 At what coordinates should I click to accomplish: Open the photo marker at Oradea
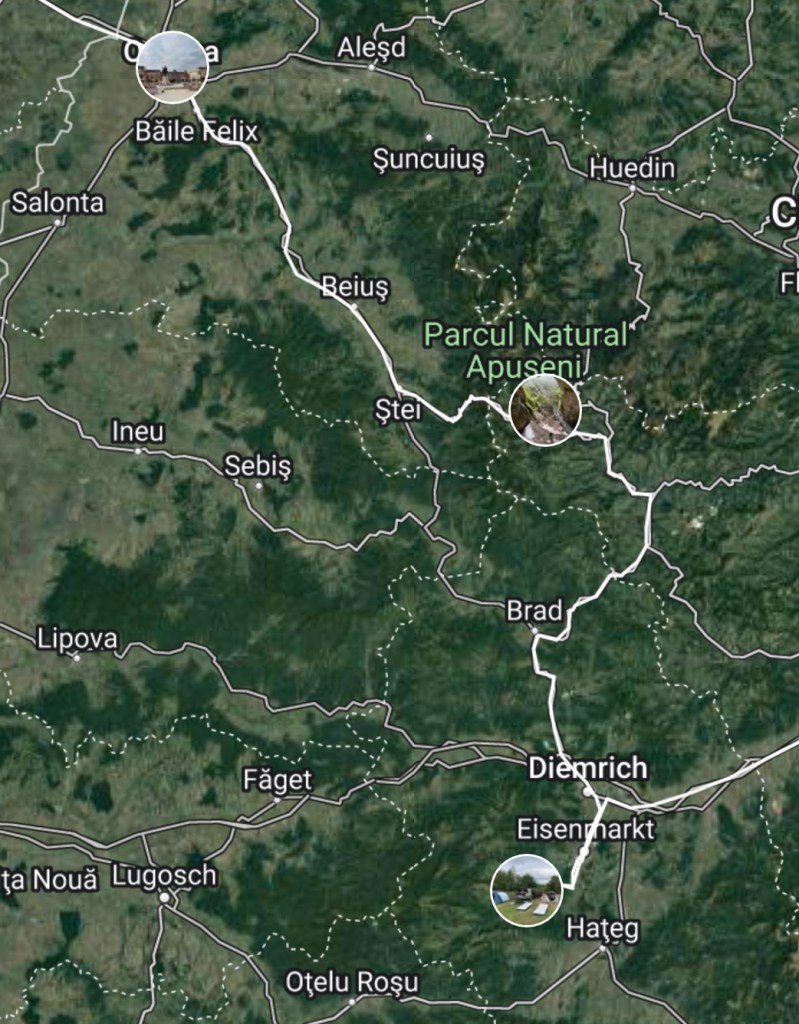coord(172,67)
